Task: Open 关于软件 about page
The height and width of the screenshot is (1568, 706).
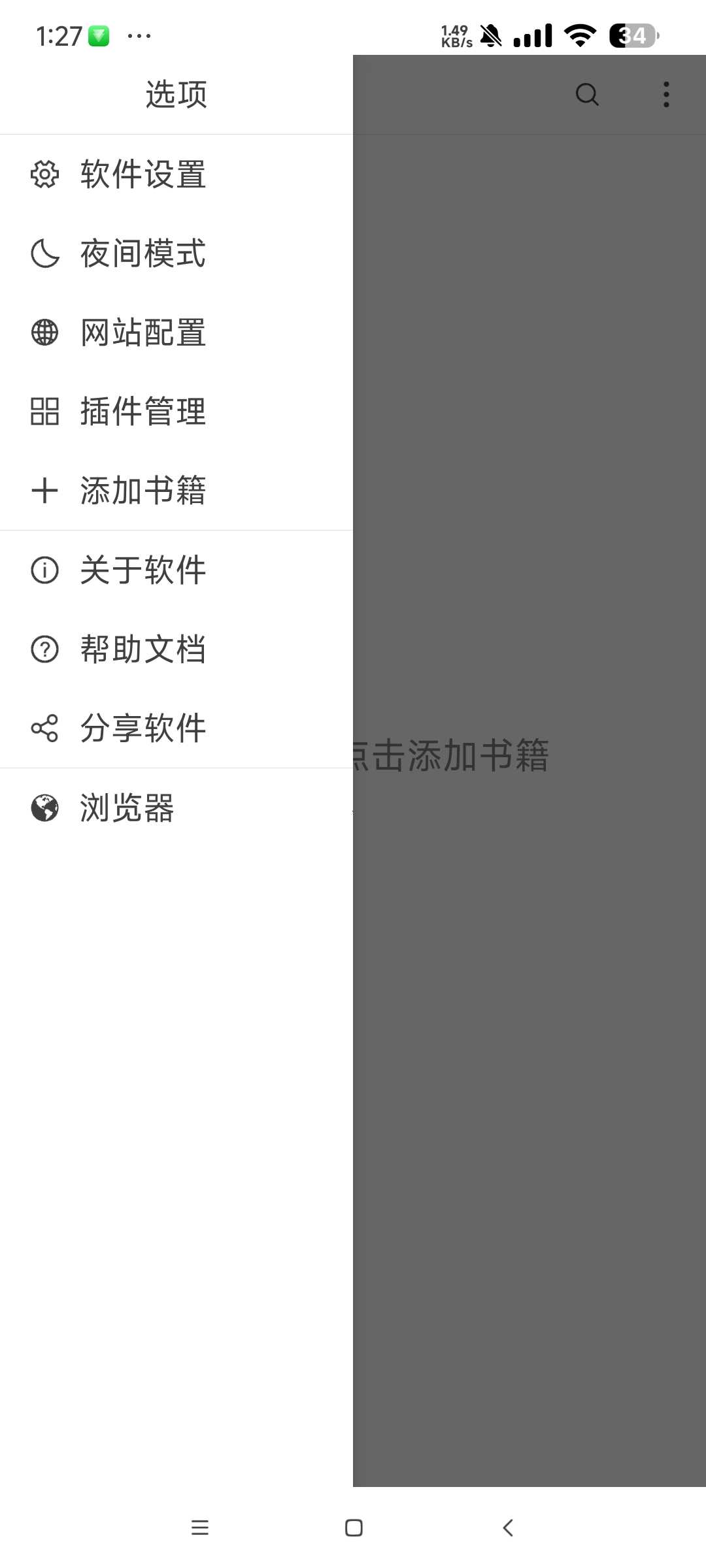Action: coord(176,570)
